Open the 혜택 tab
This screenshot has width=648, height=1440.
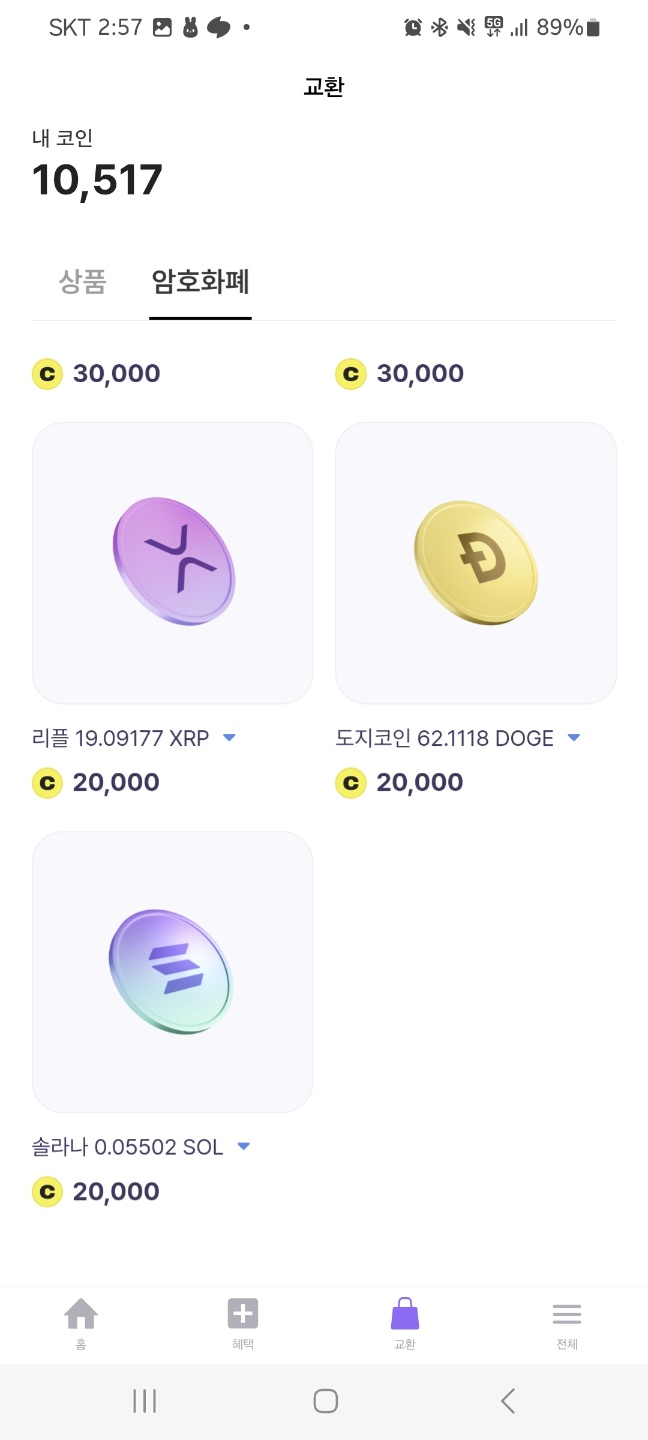[x=243, y=1324]
